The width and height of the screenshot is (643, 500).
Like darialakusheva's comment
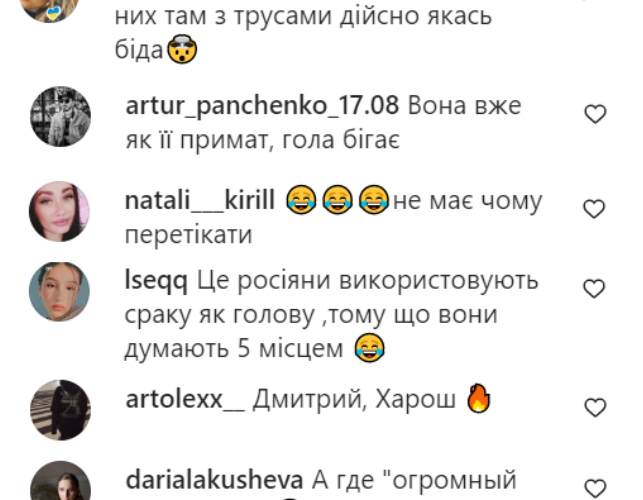tap(595, 487)
